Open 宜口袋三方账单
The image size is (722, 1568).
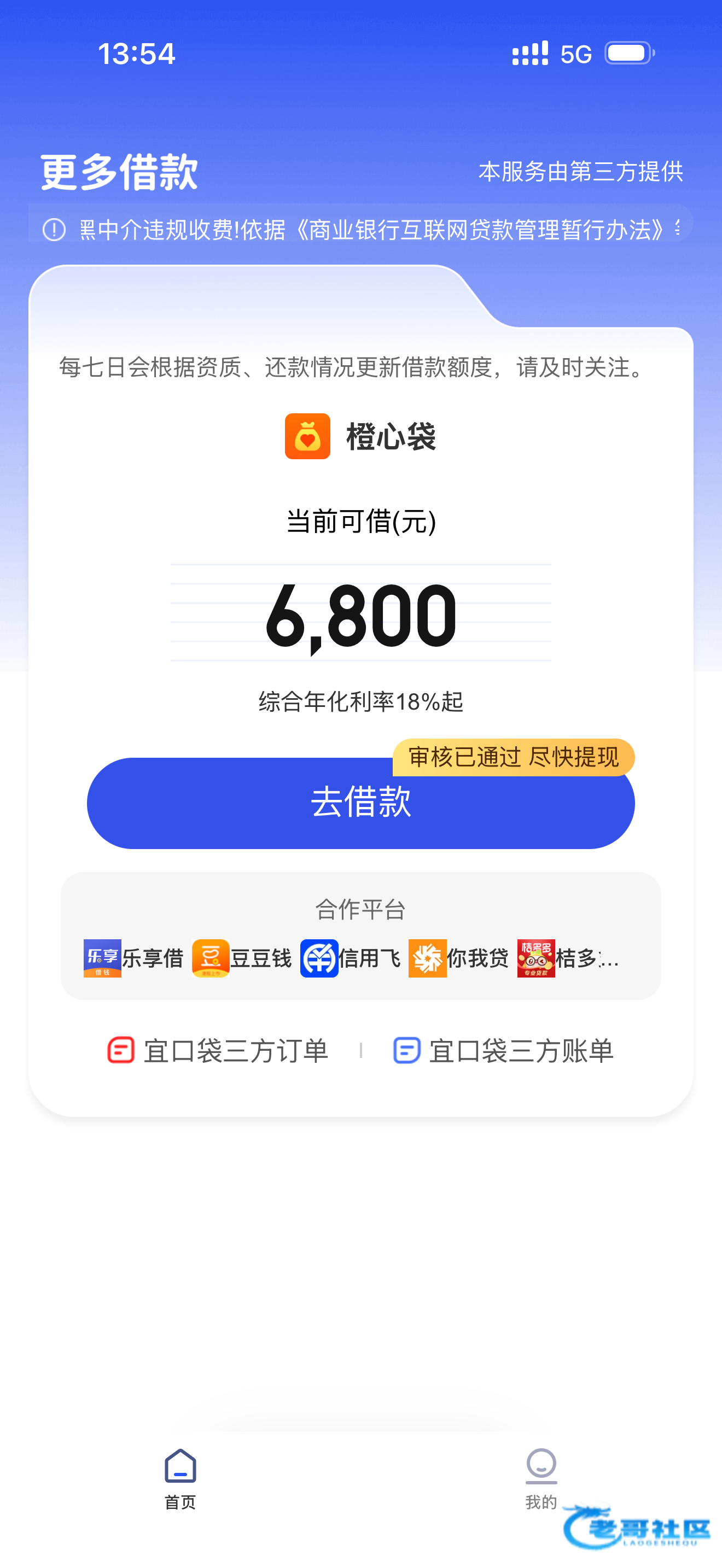[x=503, y=1051]
